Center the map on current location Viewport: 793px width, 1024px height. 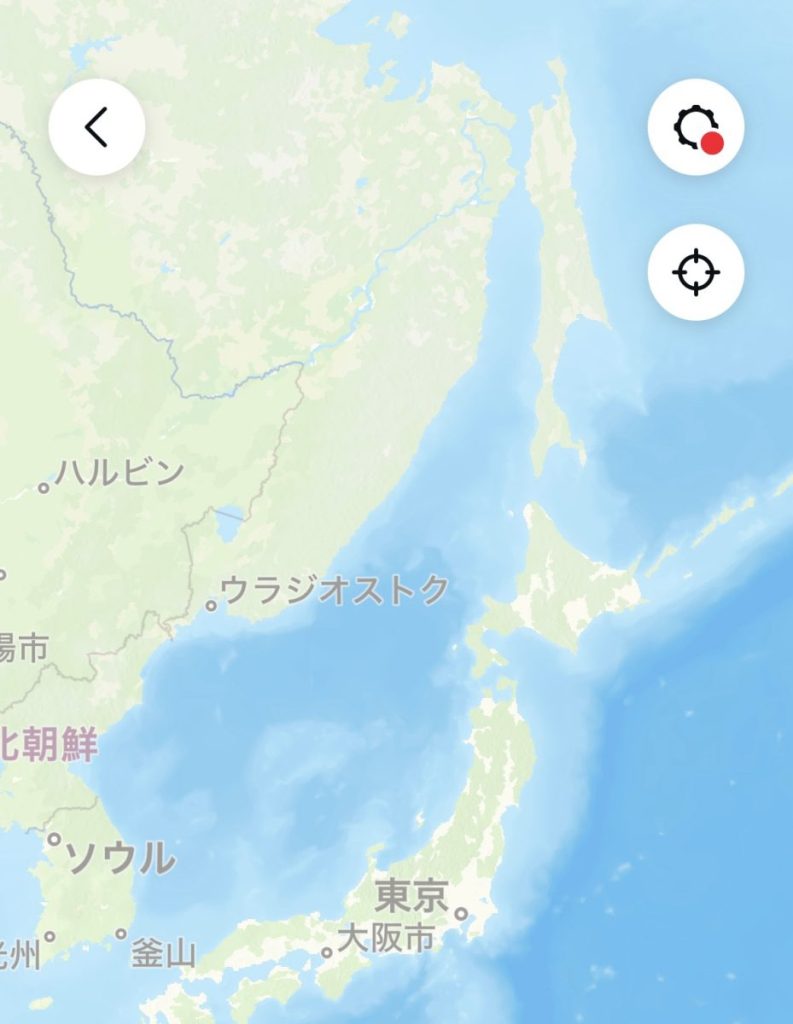pos(696,272)
